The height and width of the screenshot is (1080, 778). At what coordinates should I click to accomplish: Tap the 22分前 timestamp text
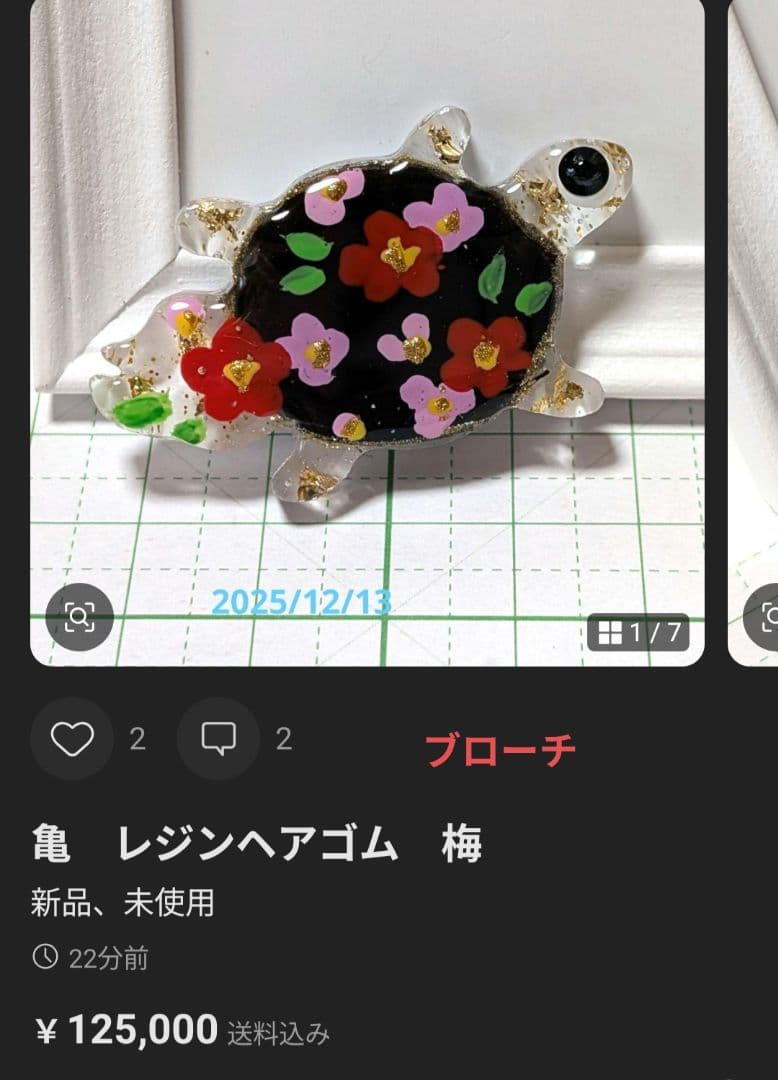(108, 957)
